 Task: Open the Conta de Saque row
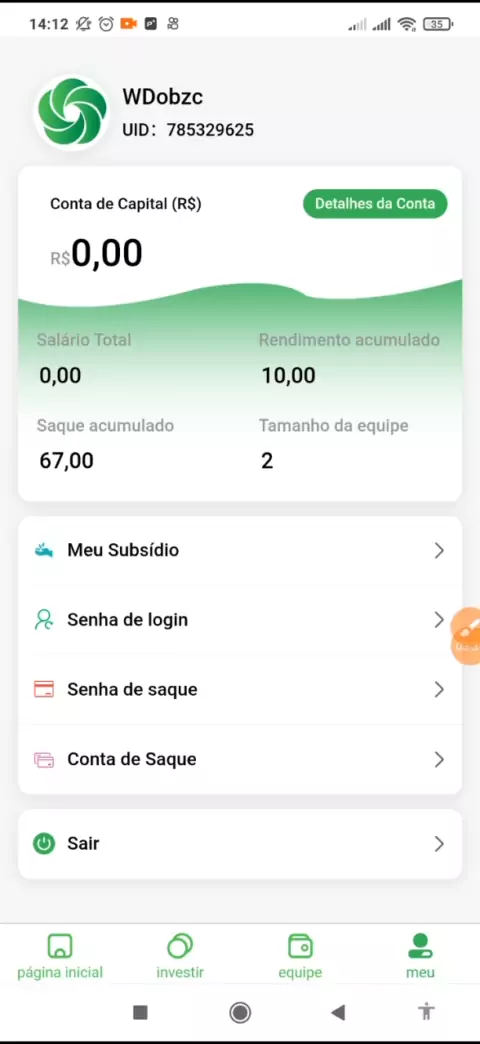240,759
